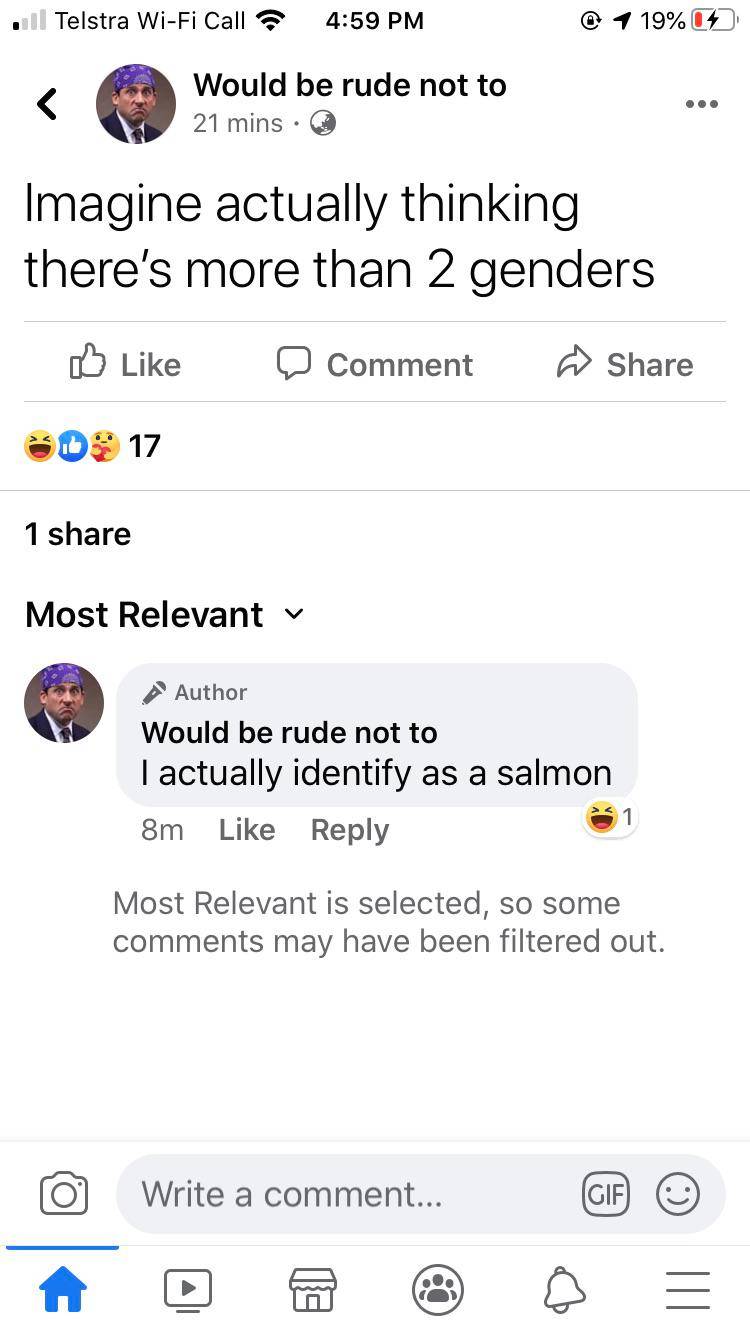This screenshot has height=1334, width=750.
Task: Reply to the salmon comment
Action: click(x=349, y=829)
